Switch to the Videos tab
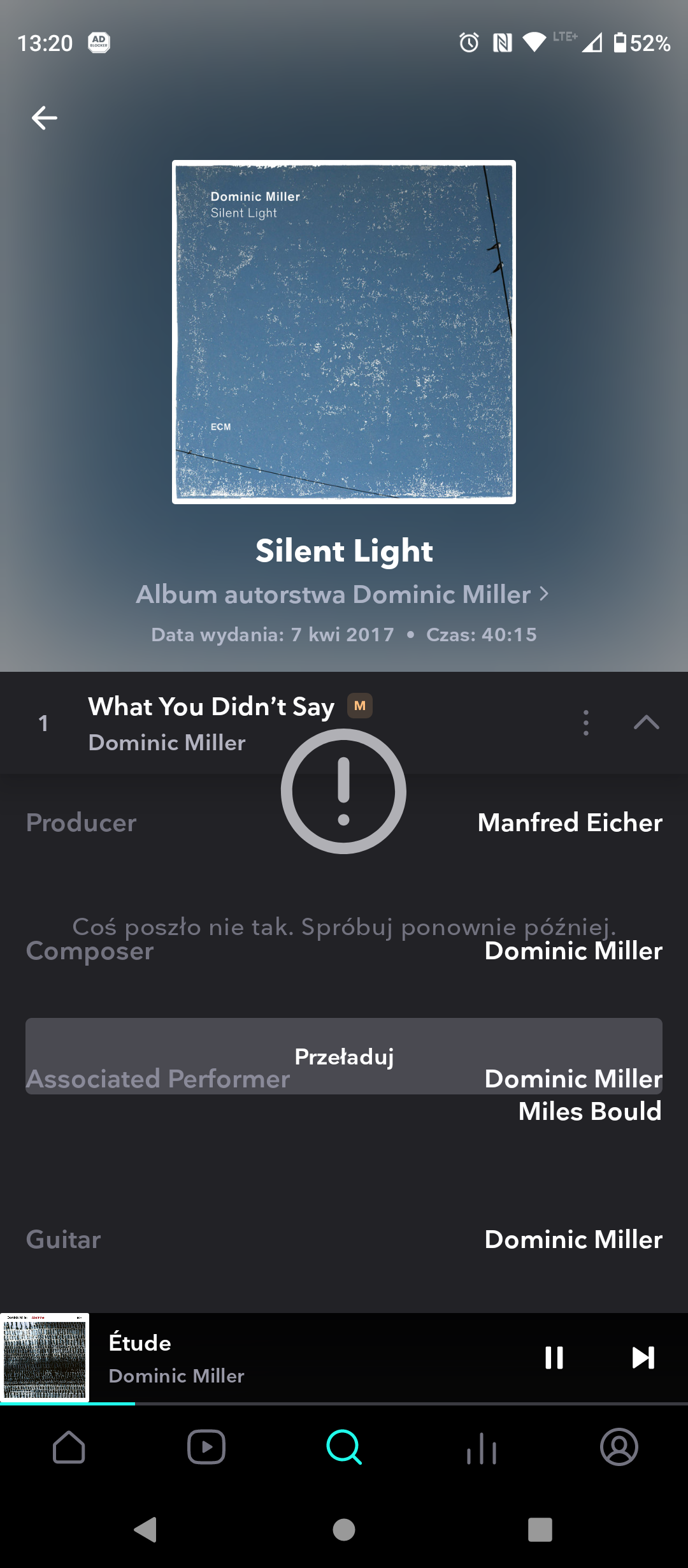The width and height of the screenshot is (688, 1568). coord(206,1447)
